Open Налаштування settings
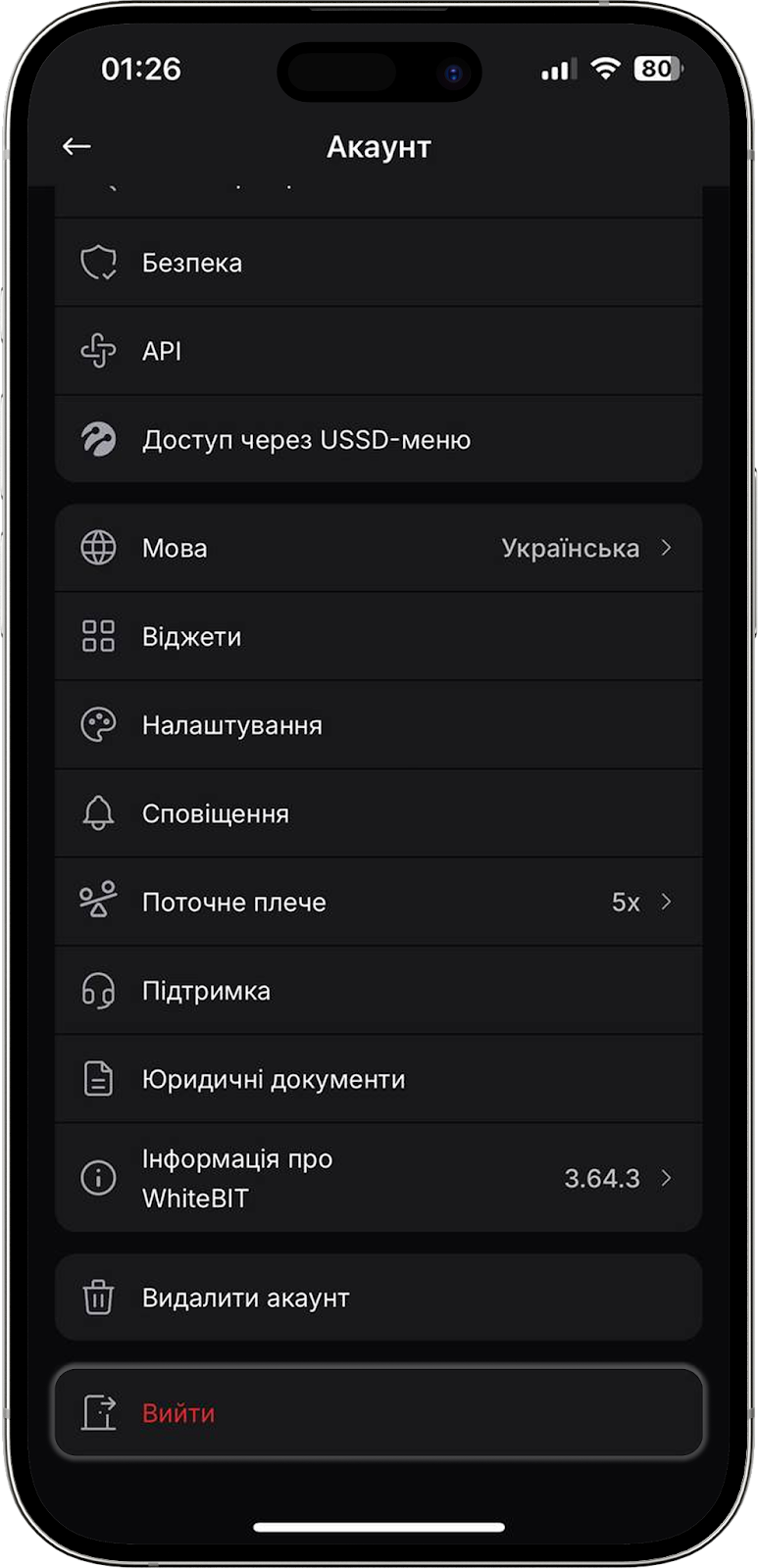This screenshot has width=758, height=1568. click(x=378, y=725)
